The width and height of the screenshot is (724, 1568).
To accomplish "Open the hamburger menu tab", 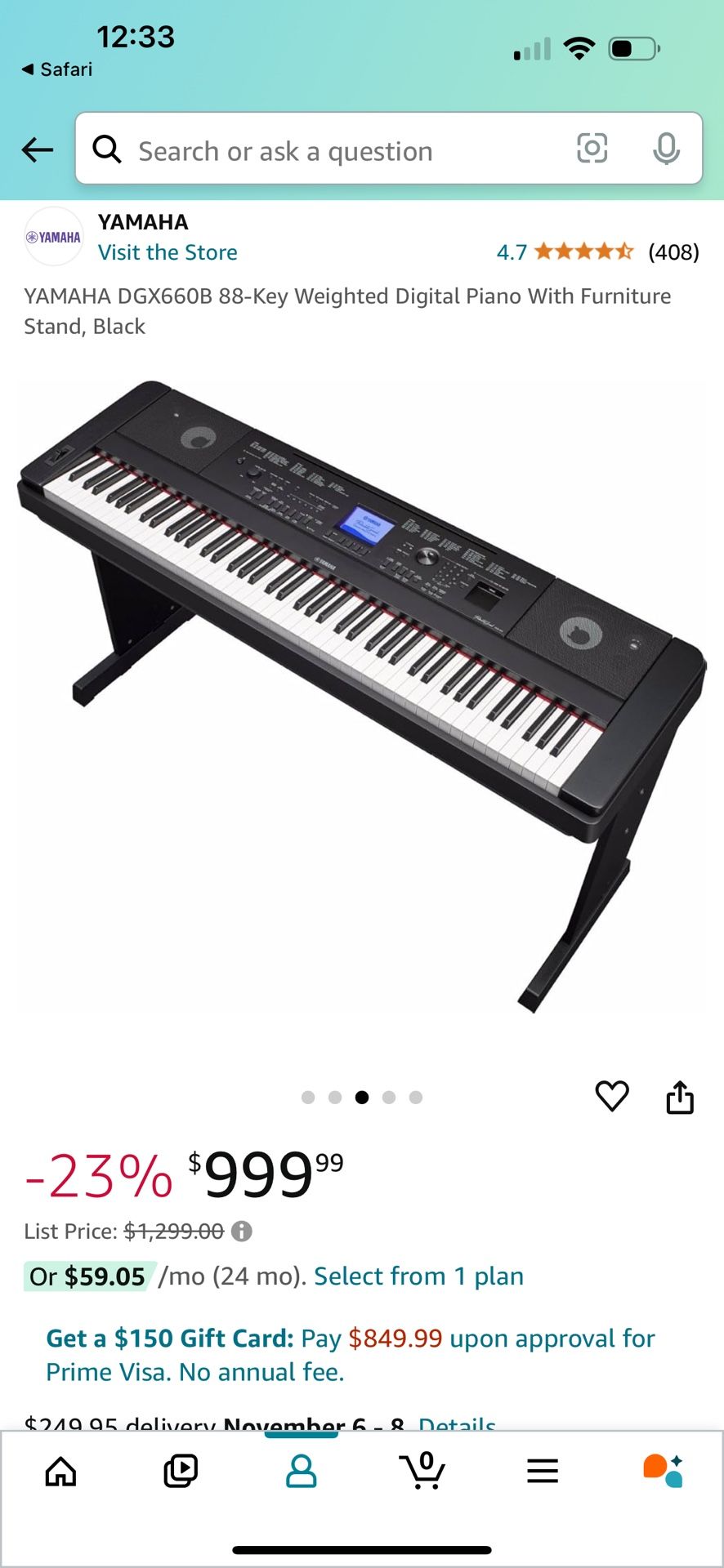I will (x=543, y=1471).
